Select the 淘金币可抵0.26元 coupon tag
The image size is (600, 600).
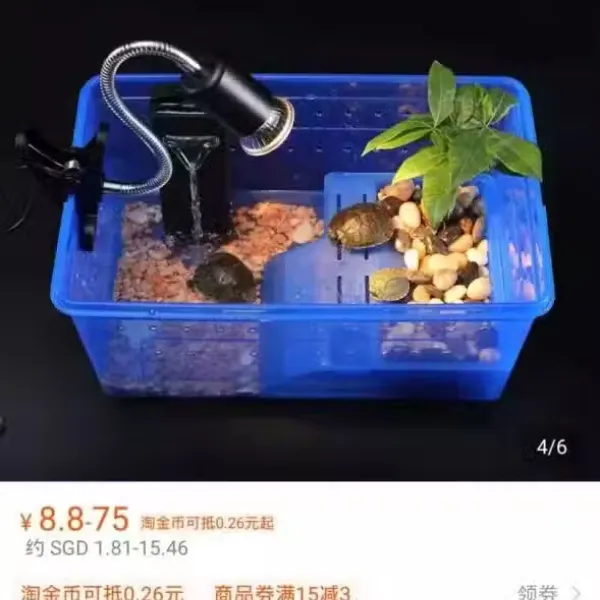tap(103, 591)
